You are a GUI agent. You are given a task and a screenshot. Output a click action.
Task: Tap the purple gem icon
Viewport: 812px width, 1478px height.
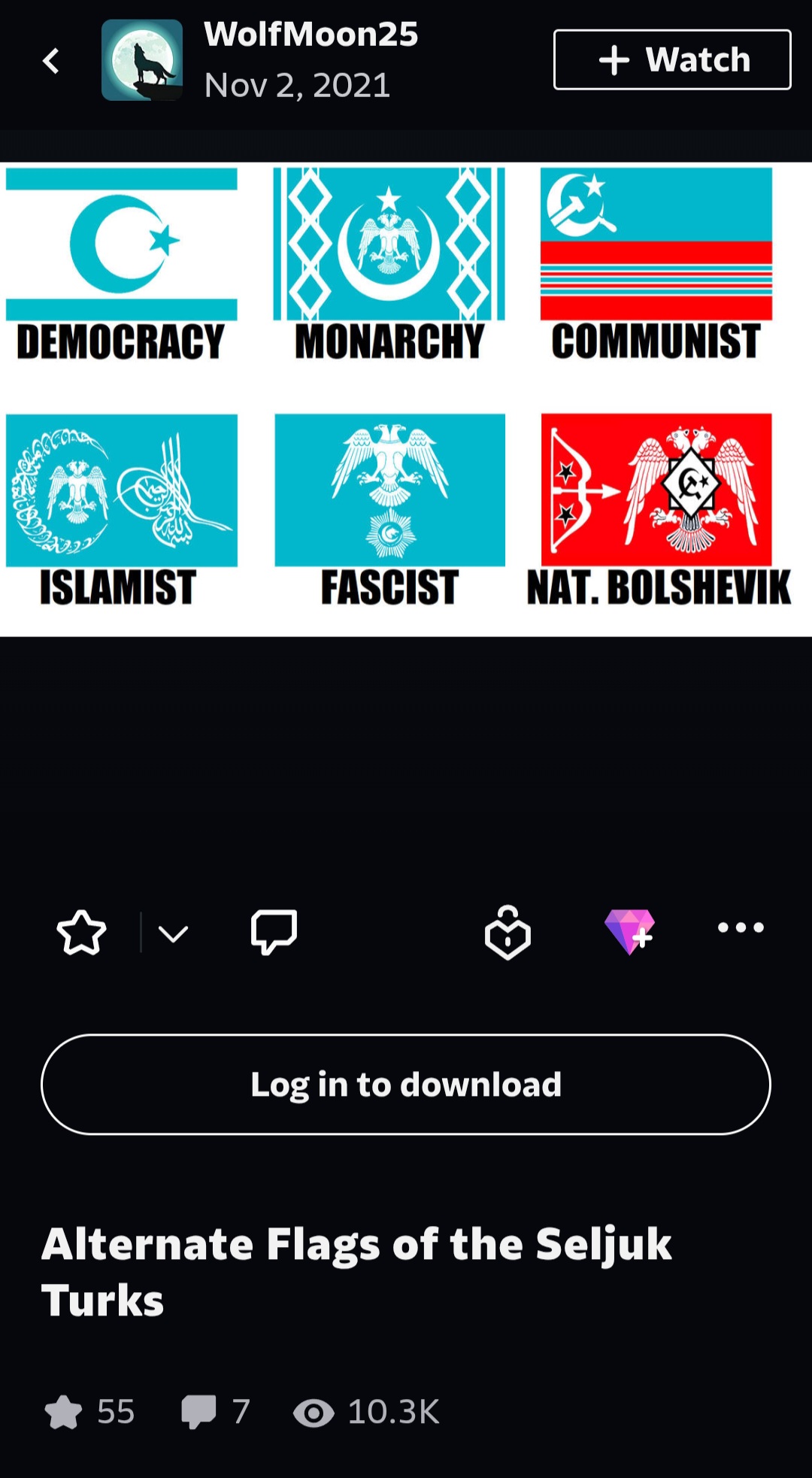point(630,931)
